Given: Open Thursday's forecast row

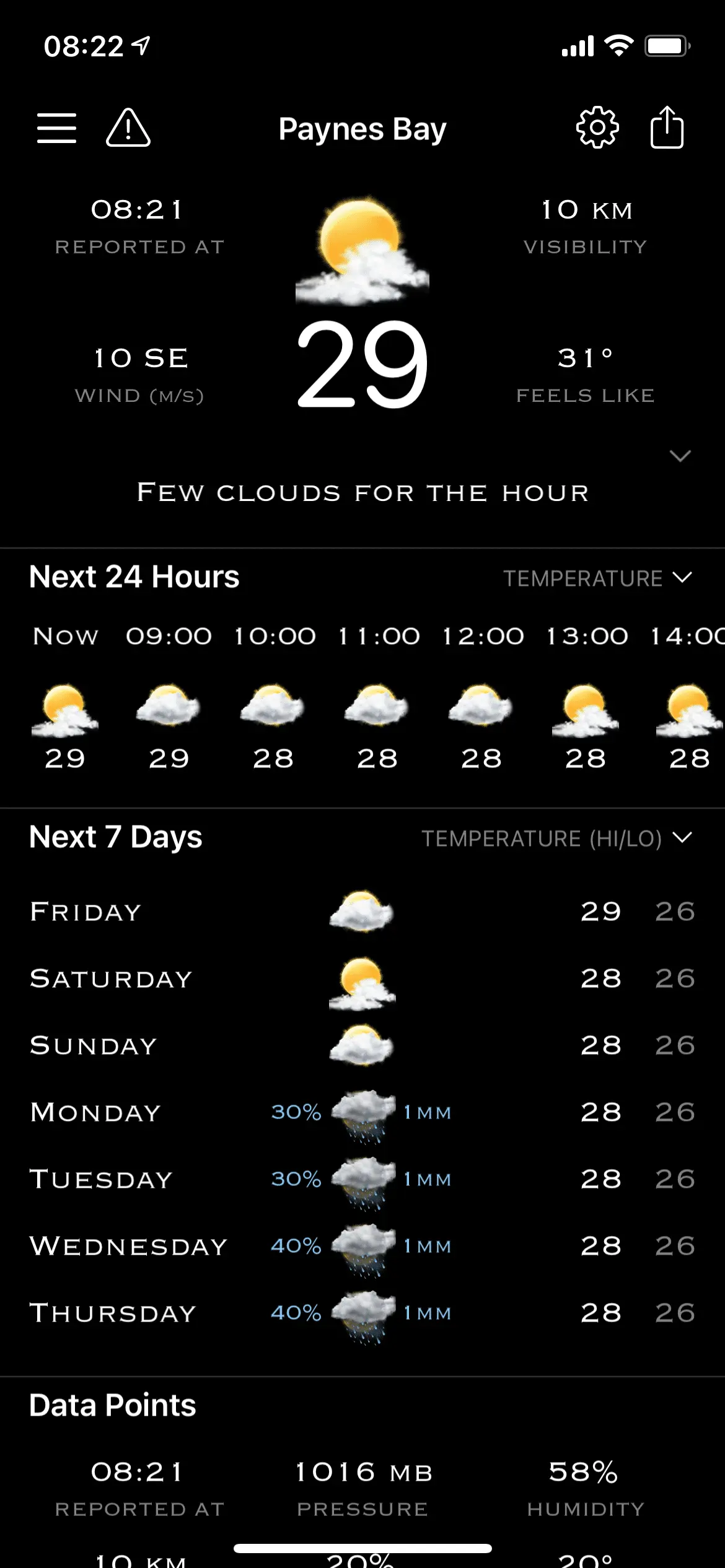Looking at the screenshot, I should 362,1313.
